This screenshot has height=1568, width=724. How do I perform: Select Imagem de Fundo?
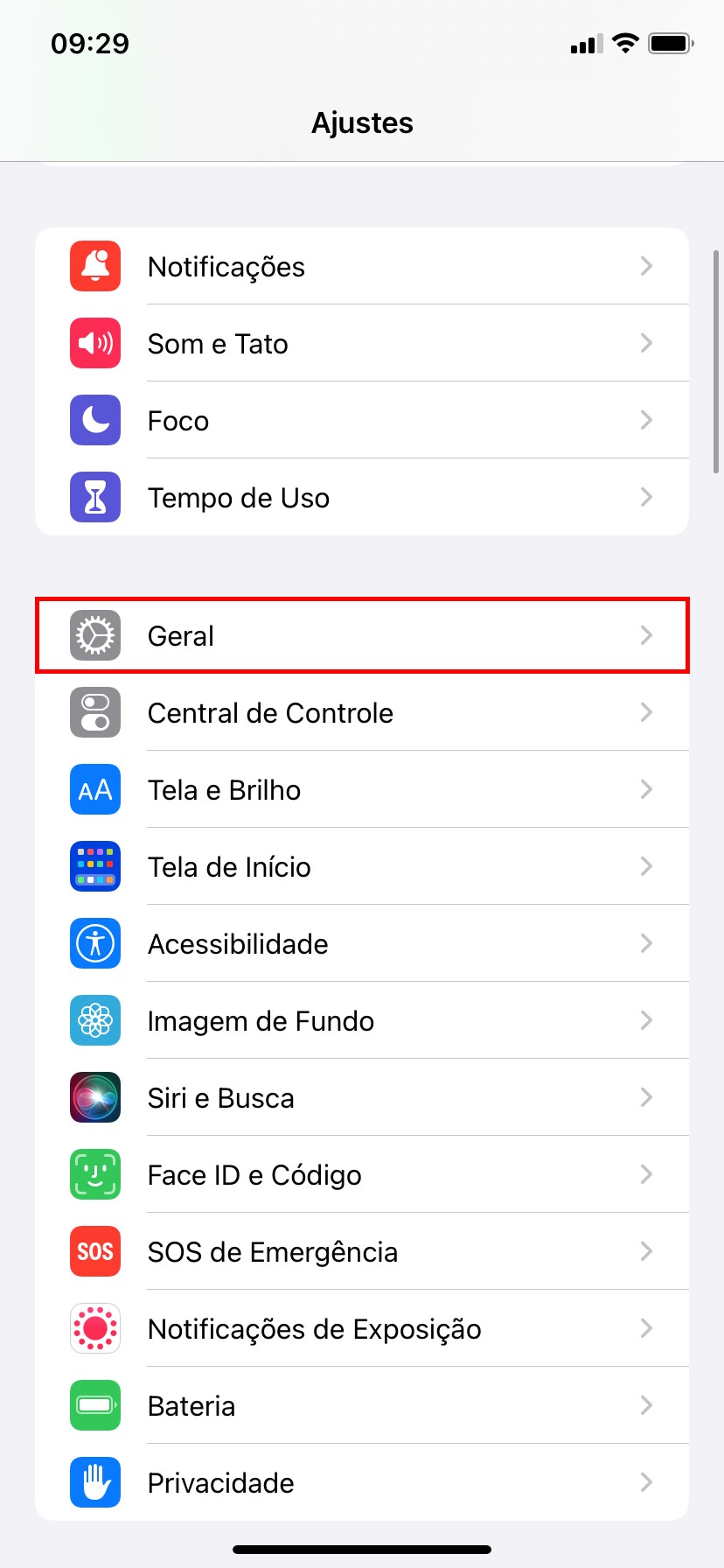[x=362, y=1021]
